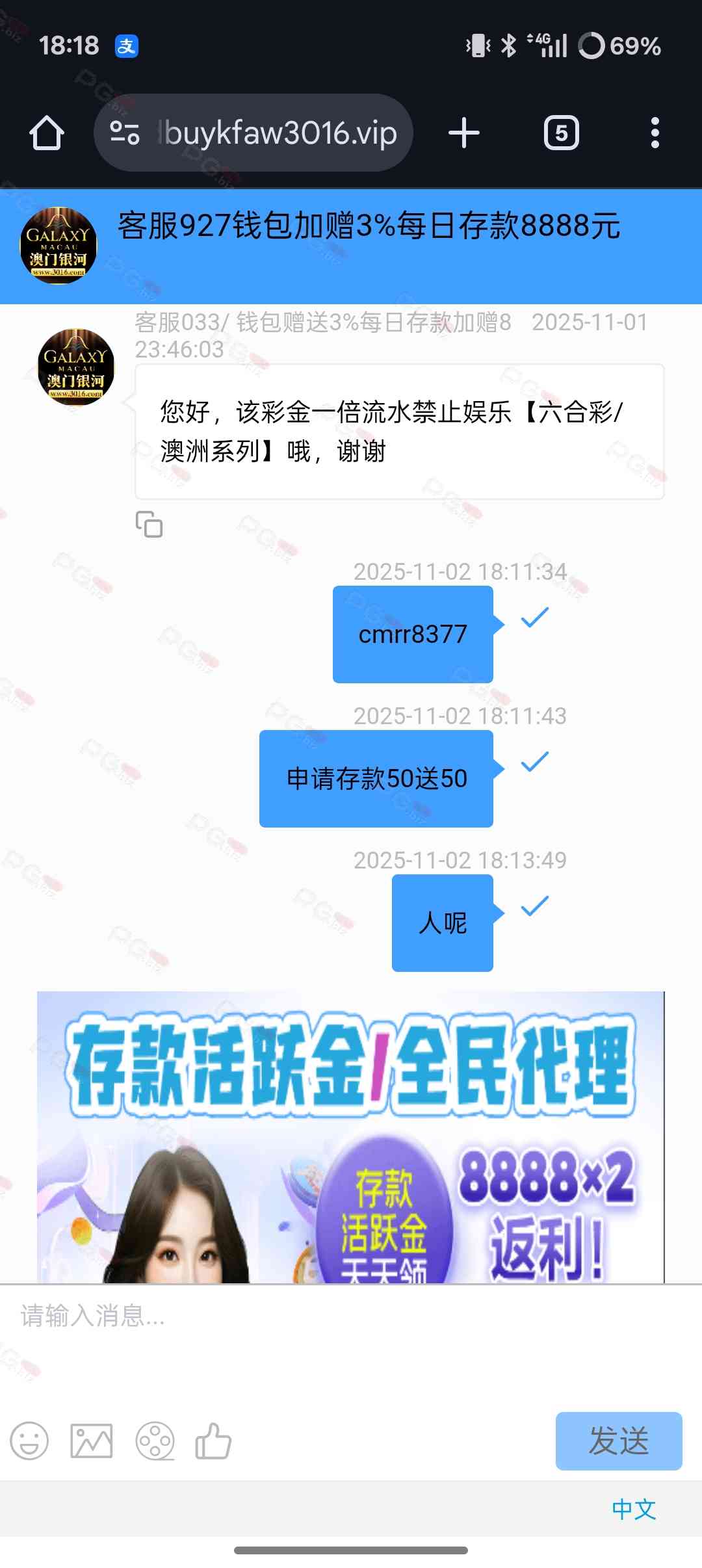Attach a video via film reel icon
The height and width of the screenshot is (1568, 702).
pos(155,1441)
